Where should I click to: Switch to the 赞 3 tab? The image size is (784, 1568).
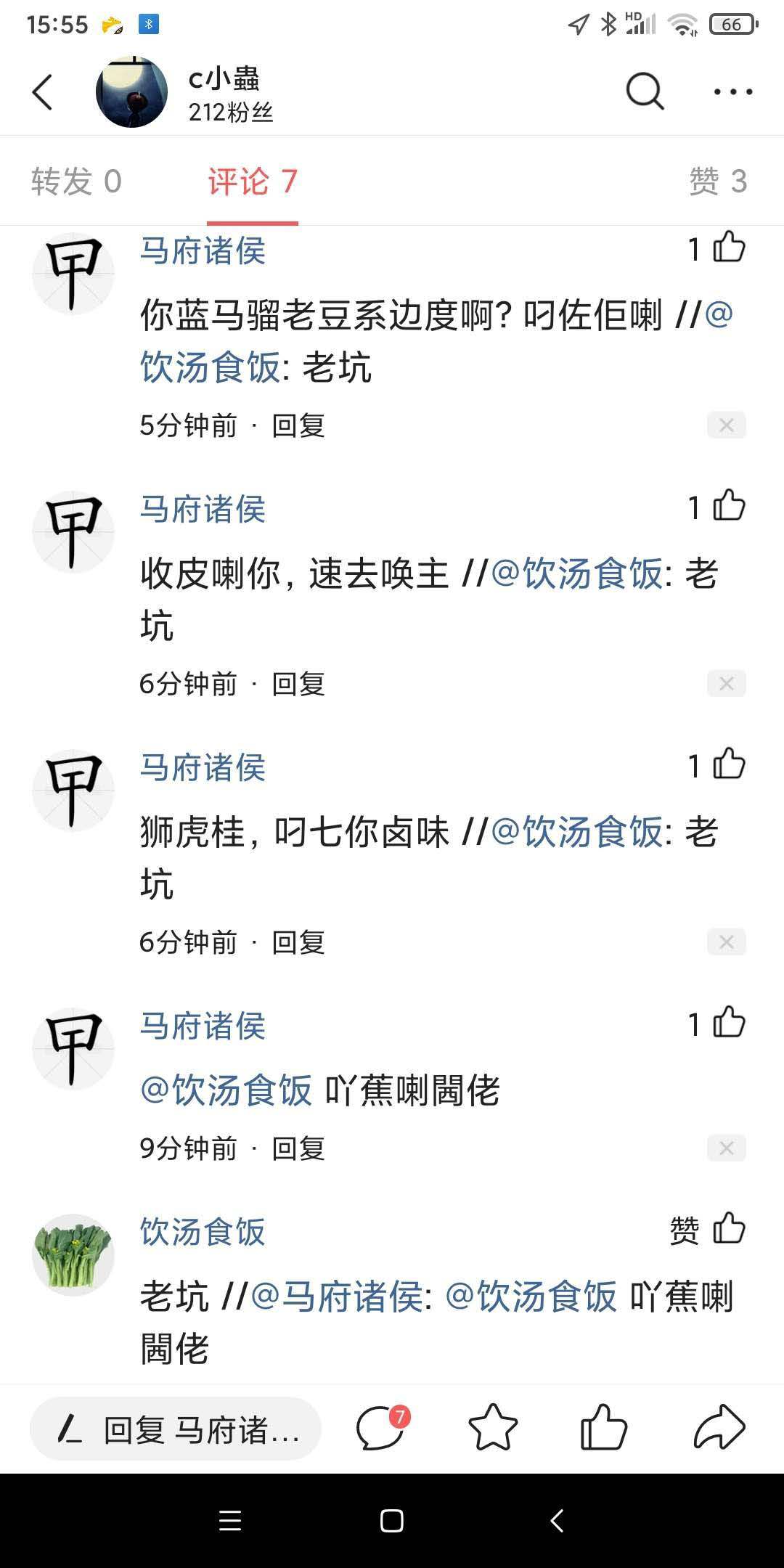pos(717,181)
